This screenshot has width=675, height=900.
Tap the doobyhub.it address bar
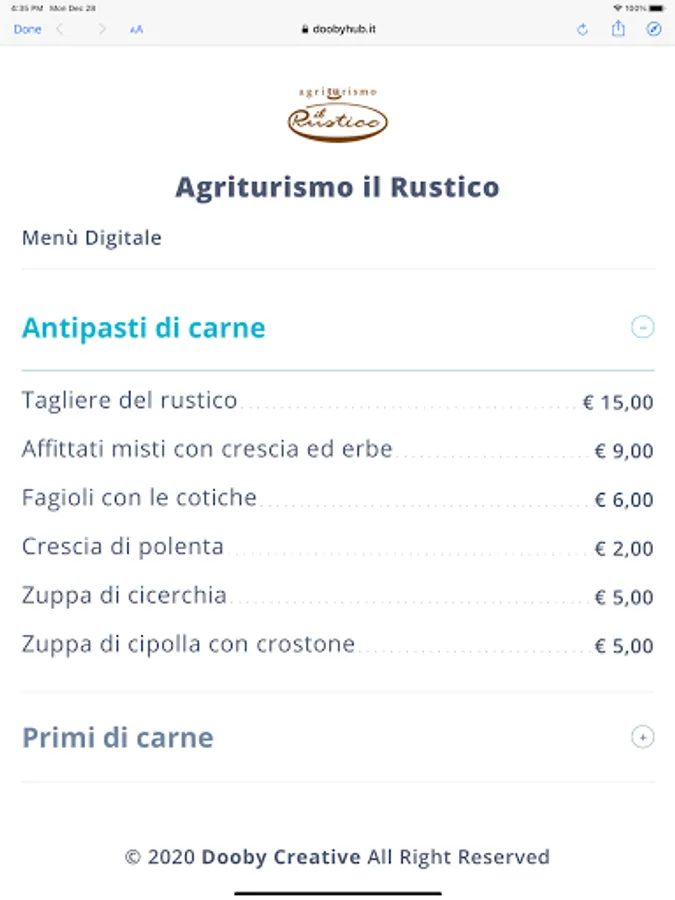coord(338,30)
